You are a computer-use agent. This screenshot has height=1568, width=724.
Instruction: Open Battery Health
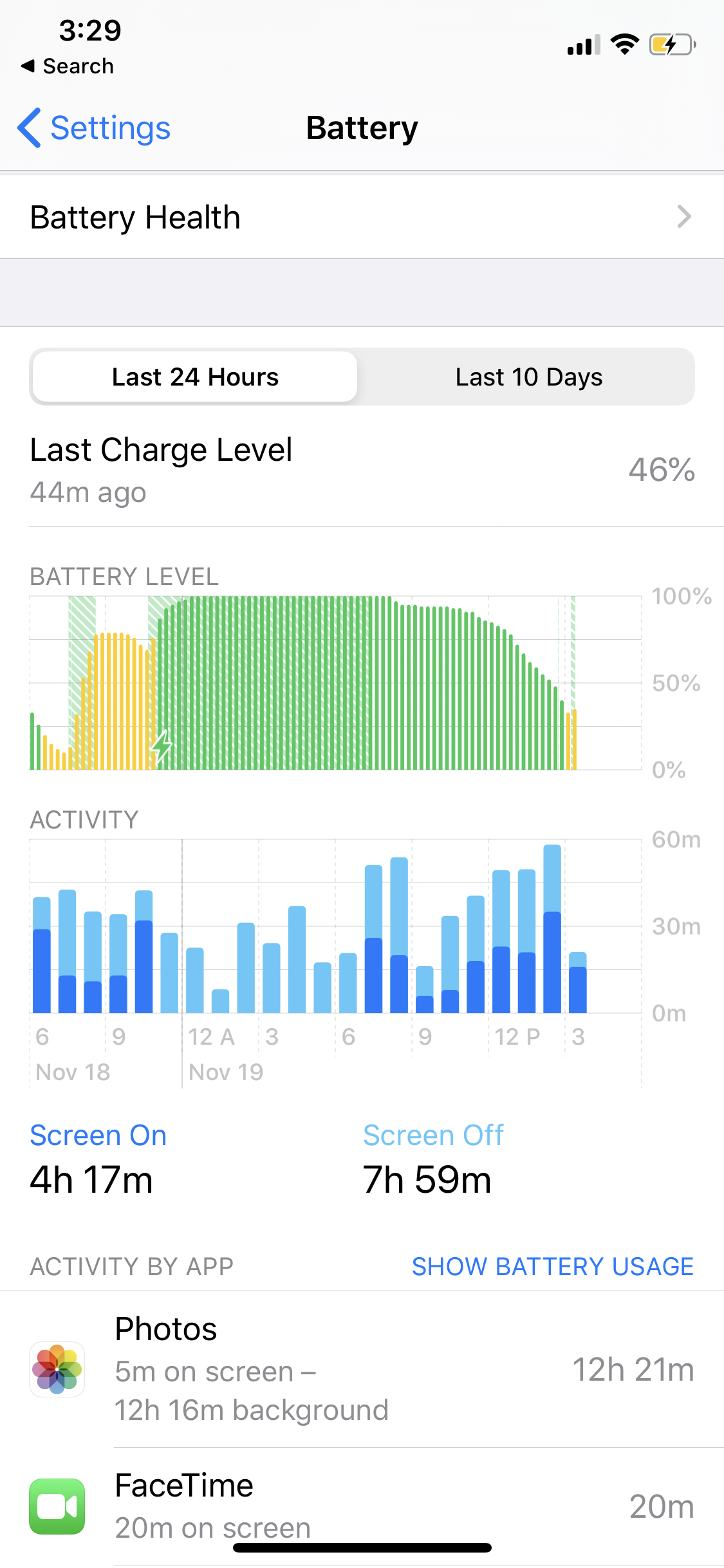(360, 217)
